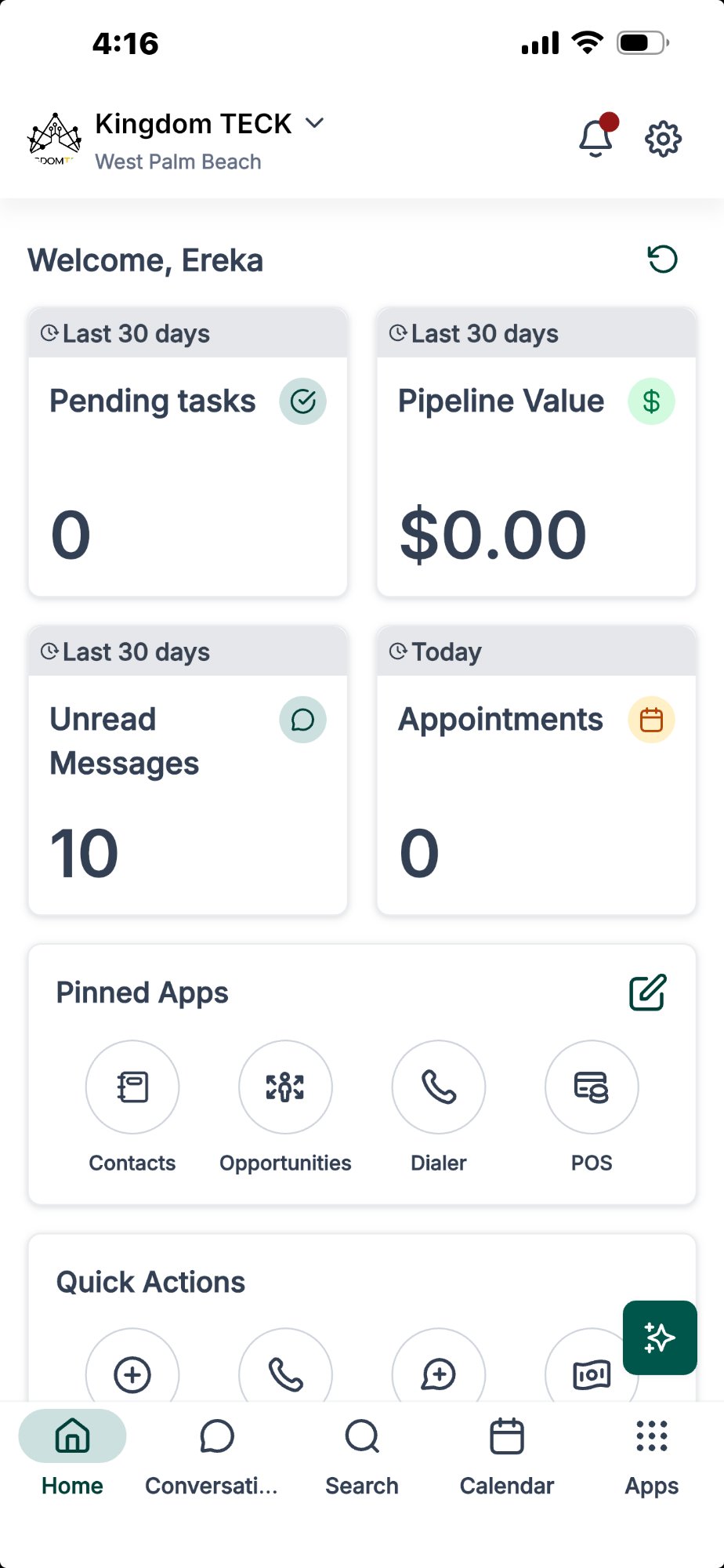Open the Calendar tab
Image resolution: width=724 pixels, height=1568 pixels.
pos(507,1454)
